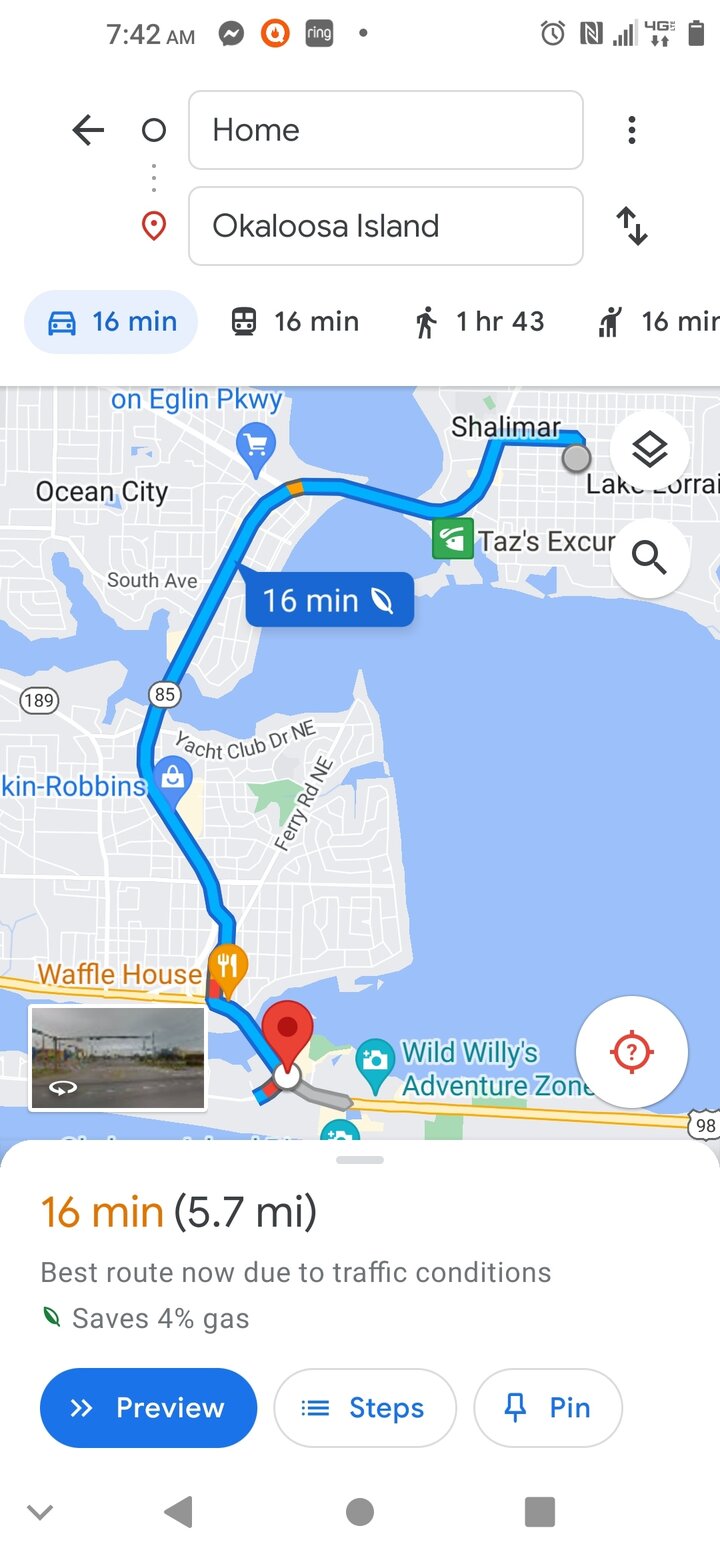Open the Street View thumbnail
This screenshot has width=720, height=1560.
pyautogui.click(x=118, y=1058)
